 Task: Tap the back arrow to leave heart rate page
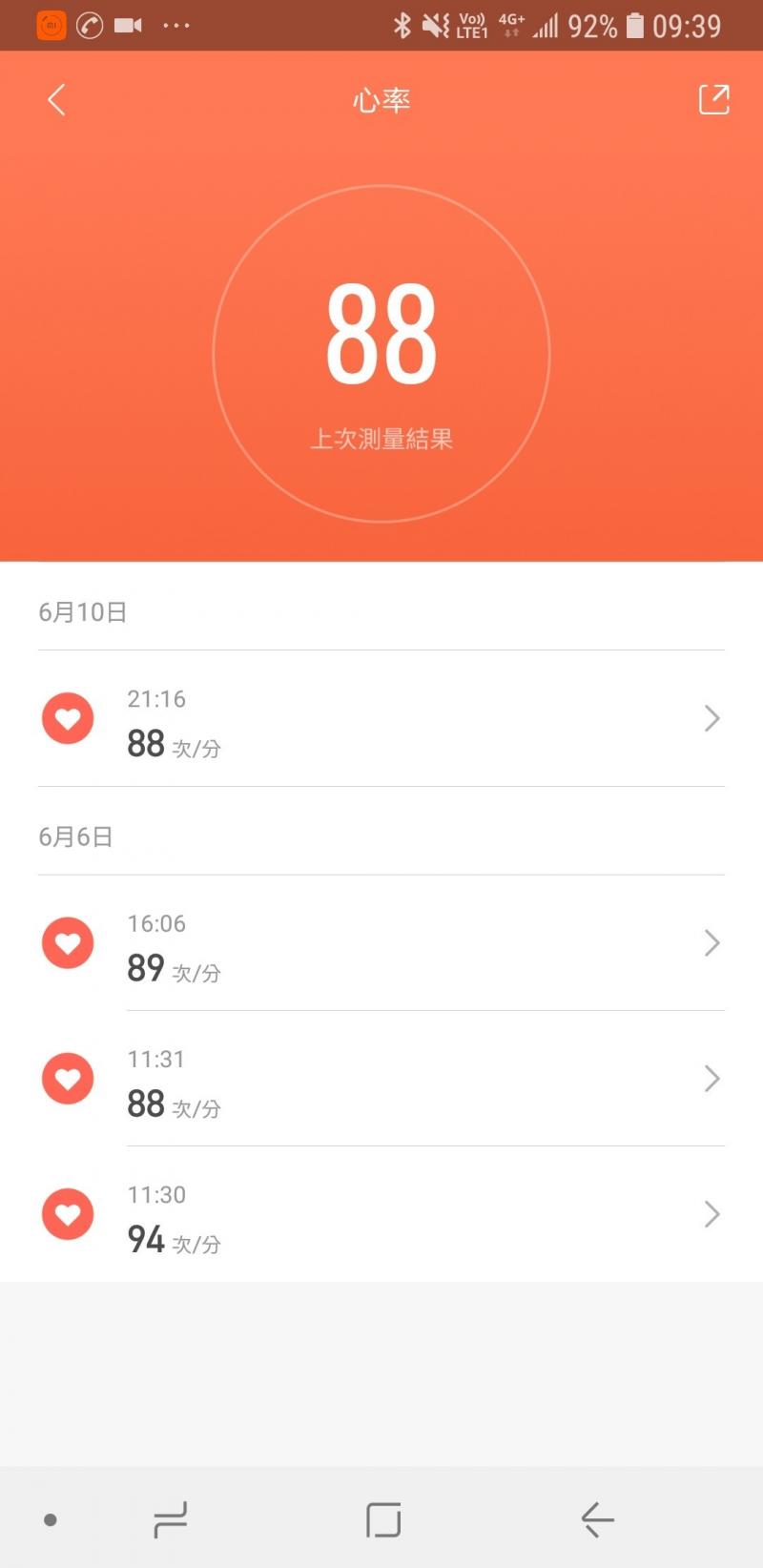[x=55, y=99]
